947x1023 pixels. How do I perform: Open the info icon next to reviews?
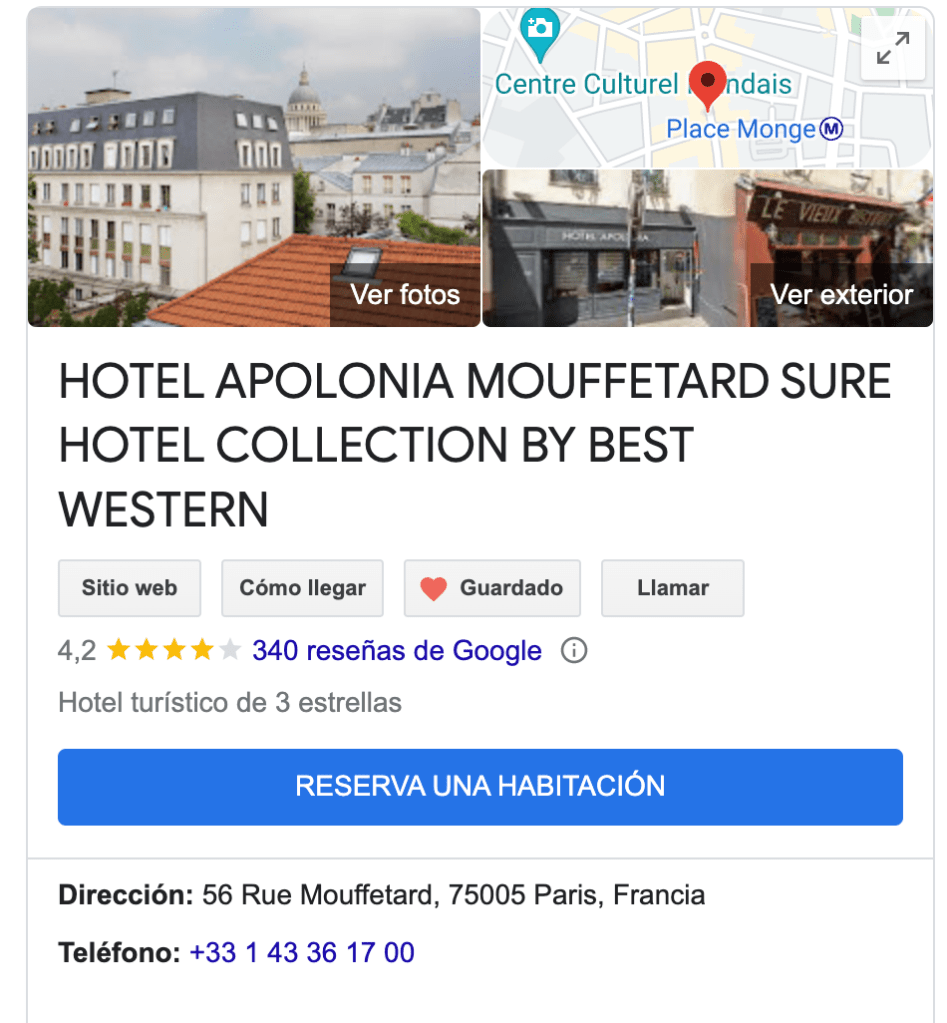coord(574,650)
